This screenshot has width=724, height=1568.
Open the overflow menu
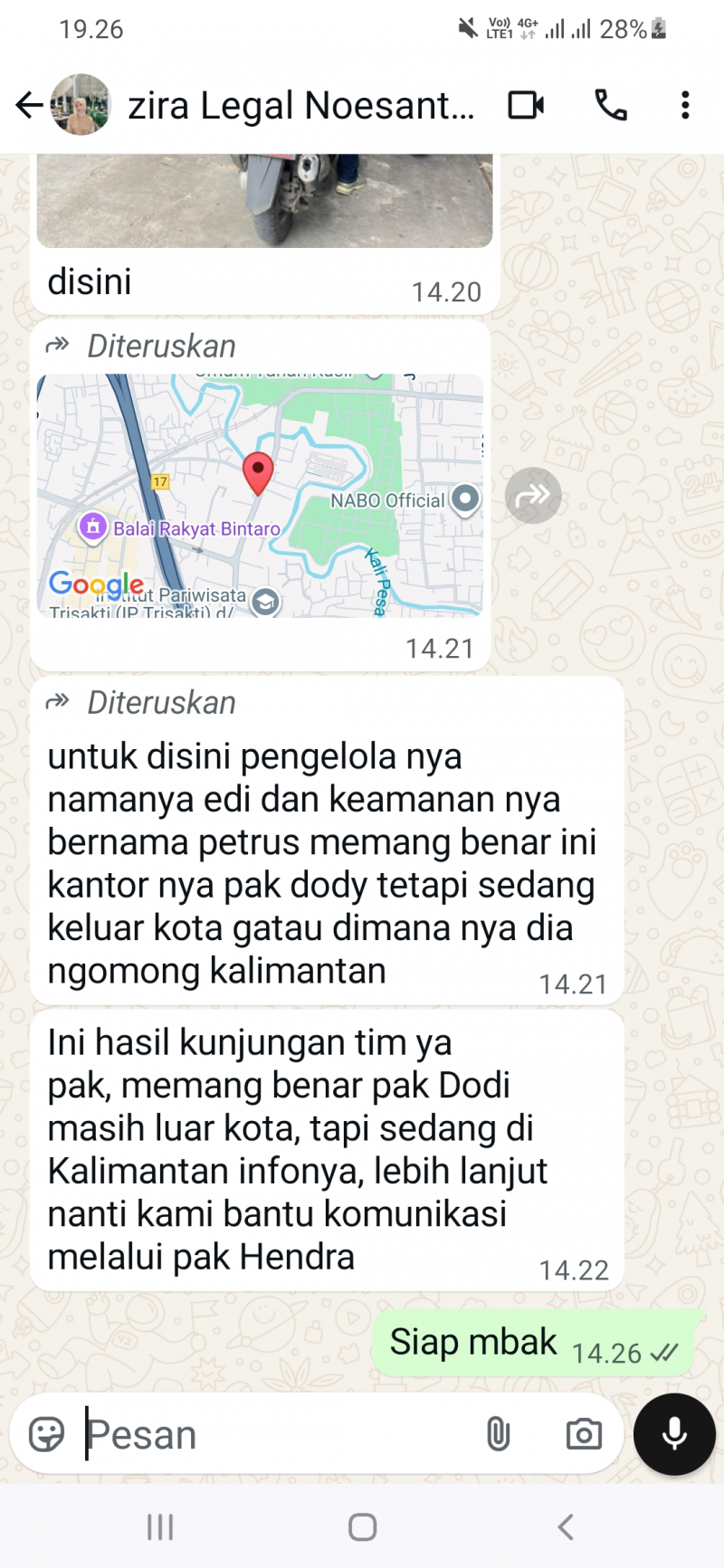[685, 105]
